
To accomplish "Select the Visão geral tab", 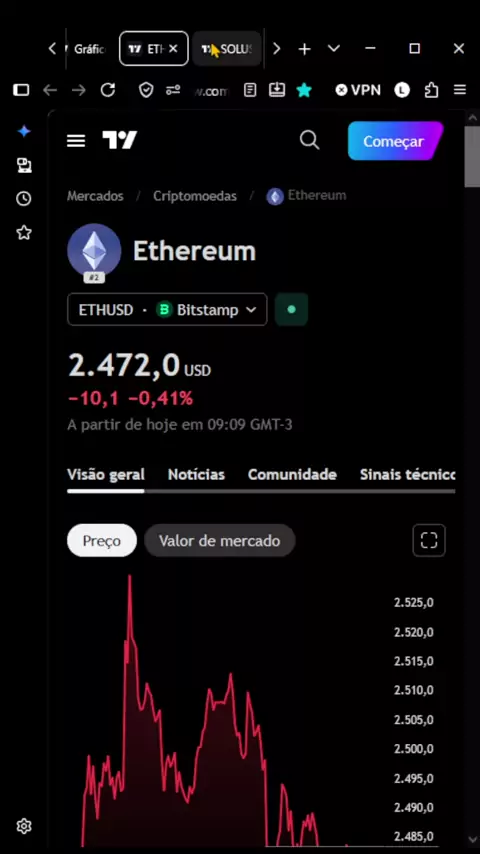I will tap(106, 474).
